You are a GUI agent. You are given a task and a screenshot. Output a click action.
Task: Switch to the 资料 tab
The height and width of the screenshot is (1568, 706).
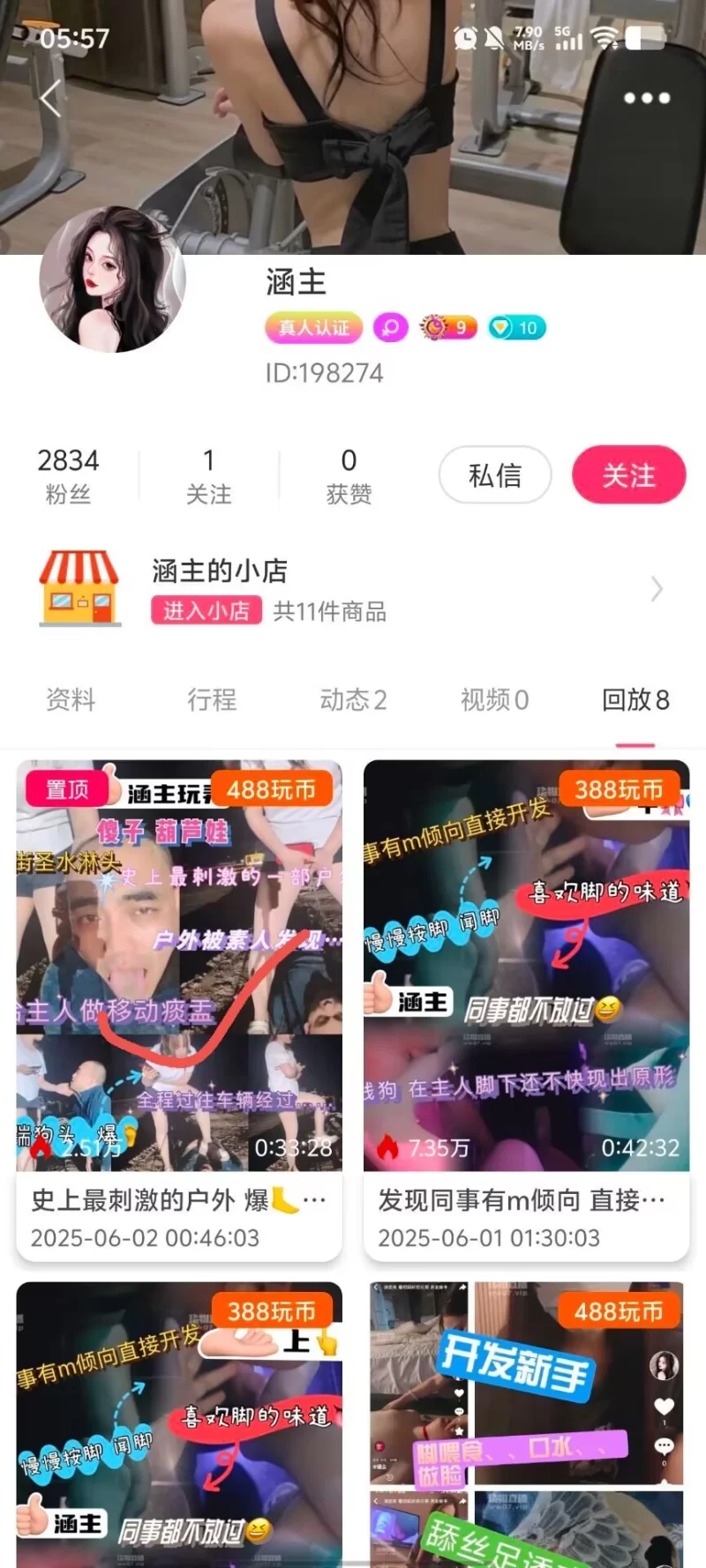[x=71, y=700]
